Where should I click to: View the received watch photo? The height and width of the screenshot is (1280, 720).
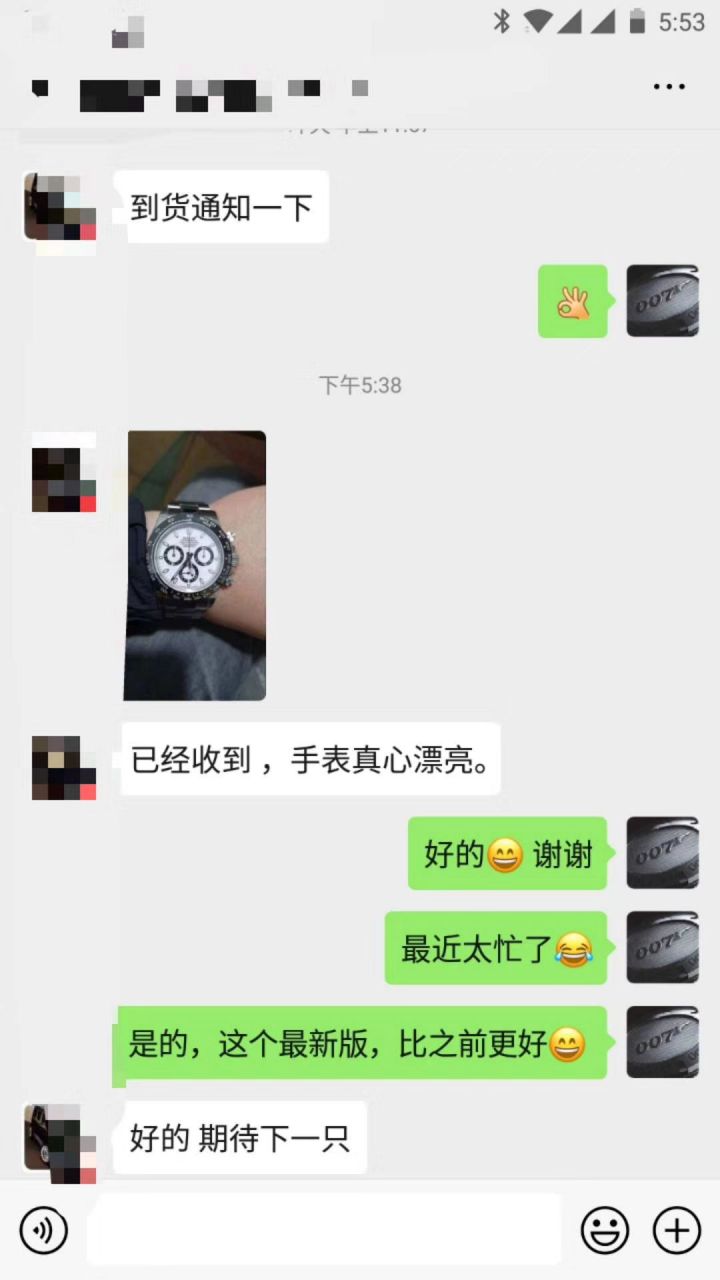(x=195, y=565)
